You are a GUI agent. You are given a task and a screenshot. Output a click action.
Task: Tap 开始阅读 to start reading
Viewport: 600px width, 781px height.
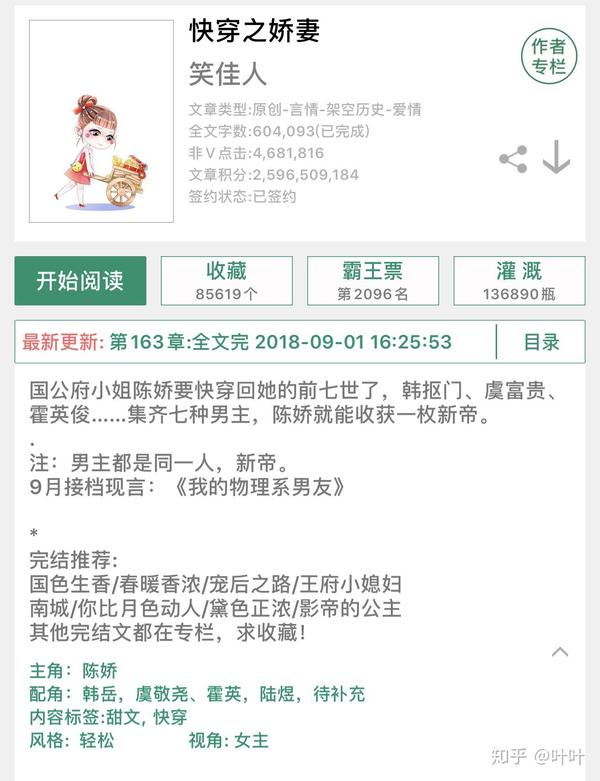coord(80,281)
